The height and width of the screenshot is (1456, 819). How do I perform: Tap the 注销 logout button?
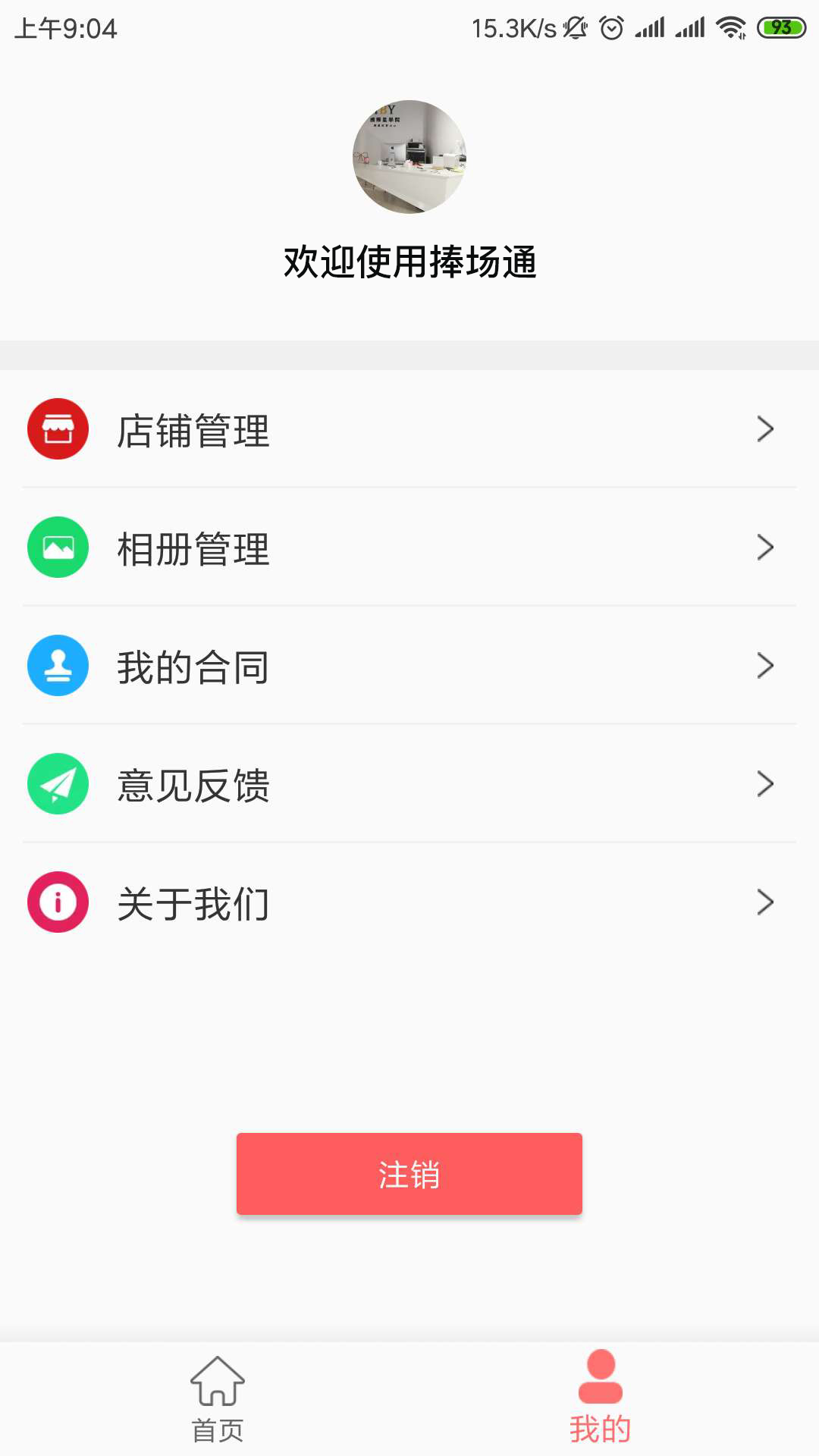tap(409, 1174)
